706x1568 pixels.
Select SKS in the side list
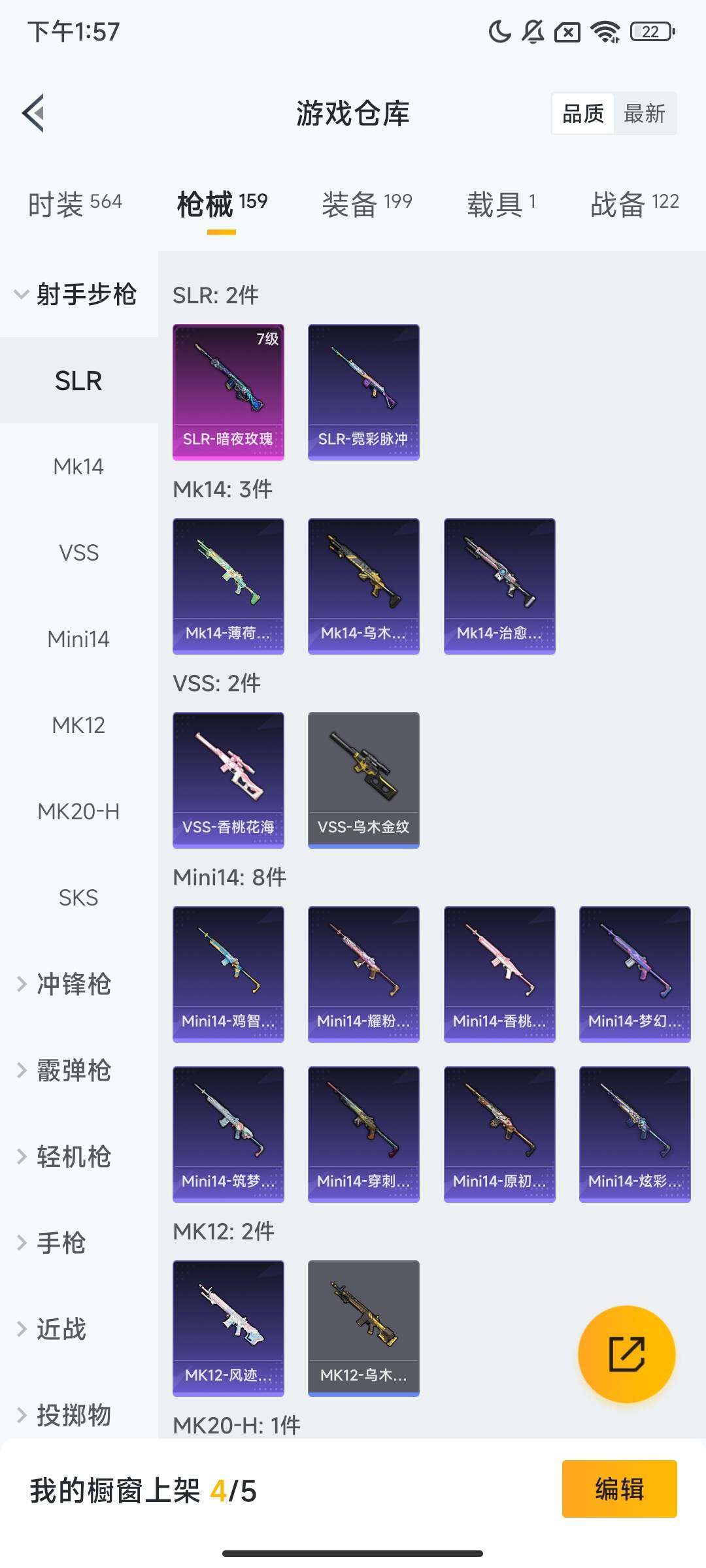click(x=78, y=898)
